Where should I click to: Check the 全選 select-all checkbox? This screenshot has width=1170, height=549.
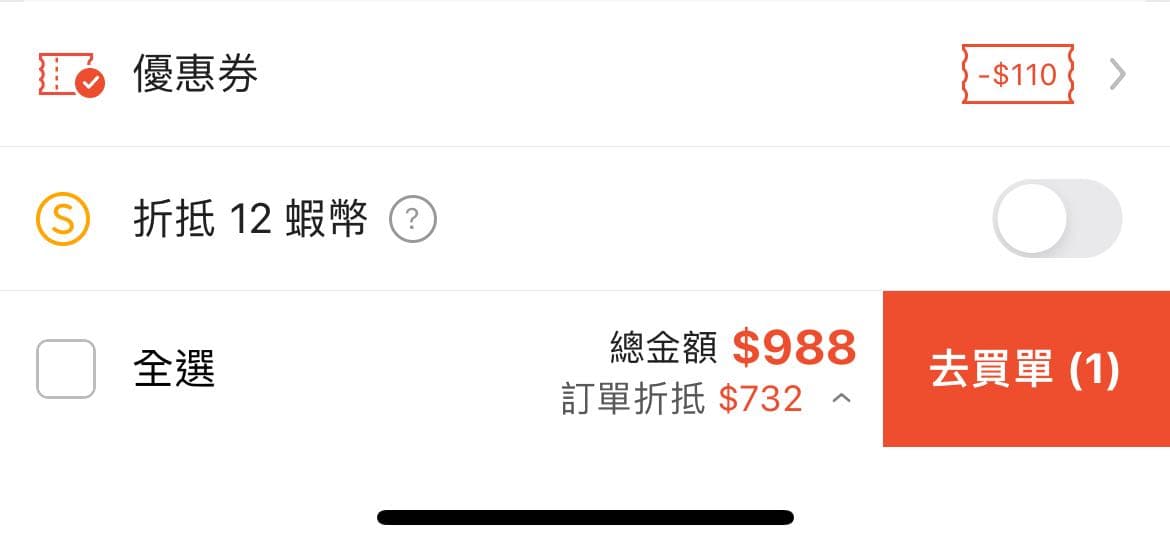tap(66, 369)
